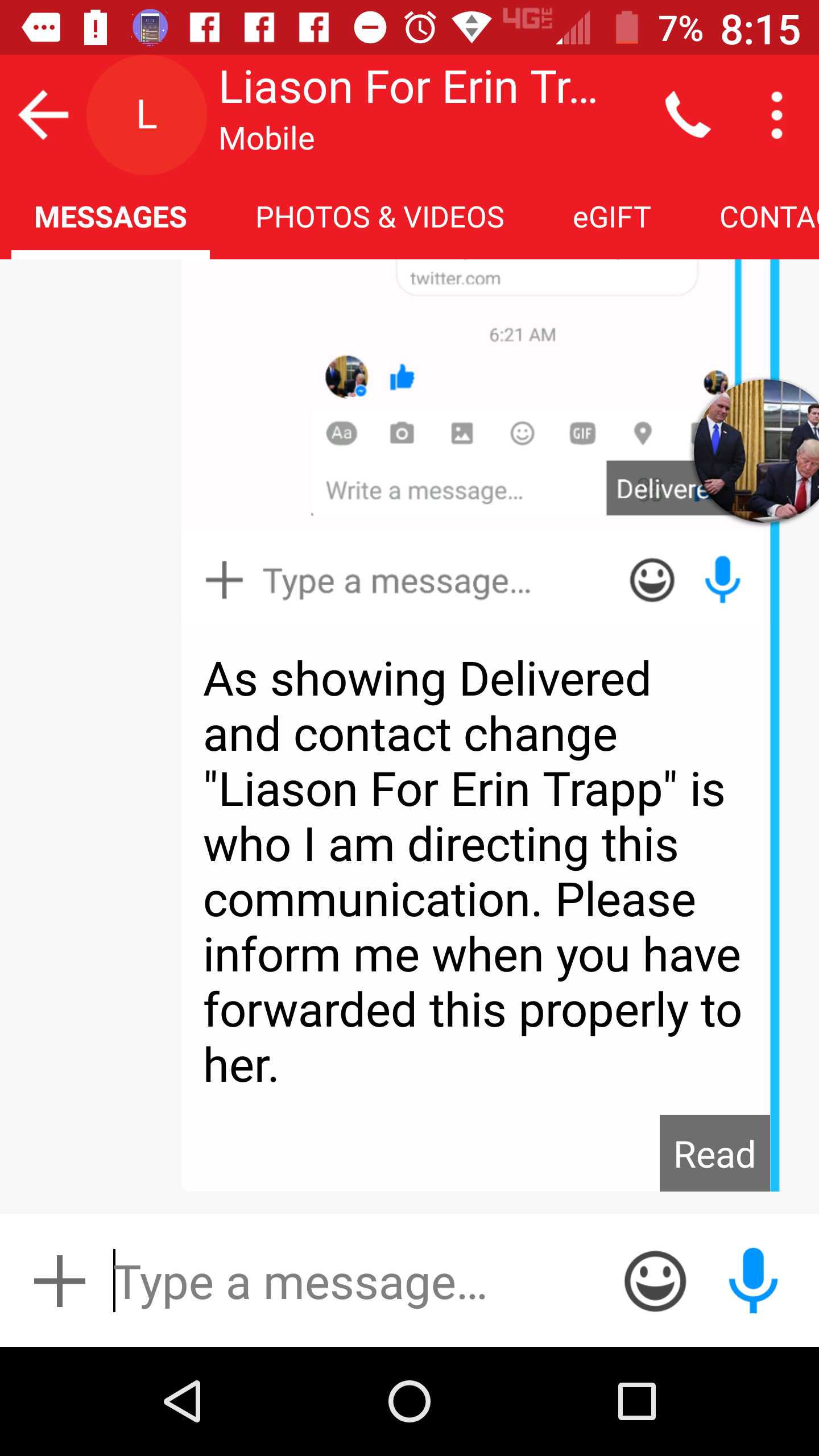Select the Messages tab
Image resolution: width=819 pixels, height=1456 pixels.
(110, 217)
